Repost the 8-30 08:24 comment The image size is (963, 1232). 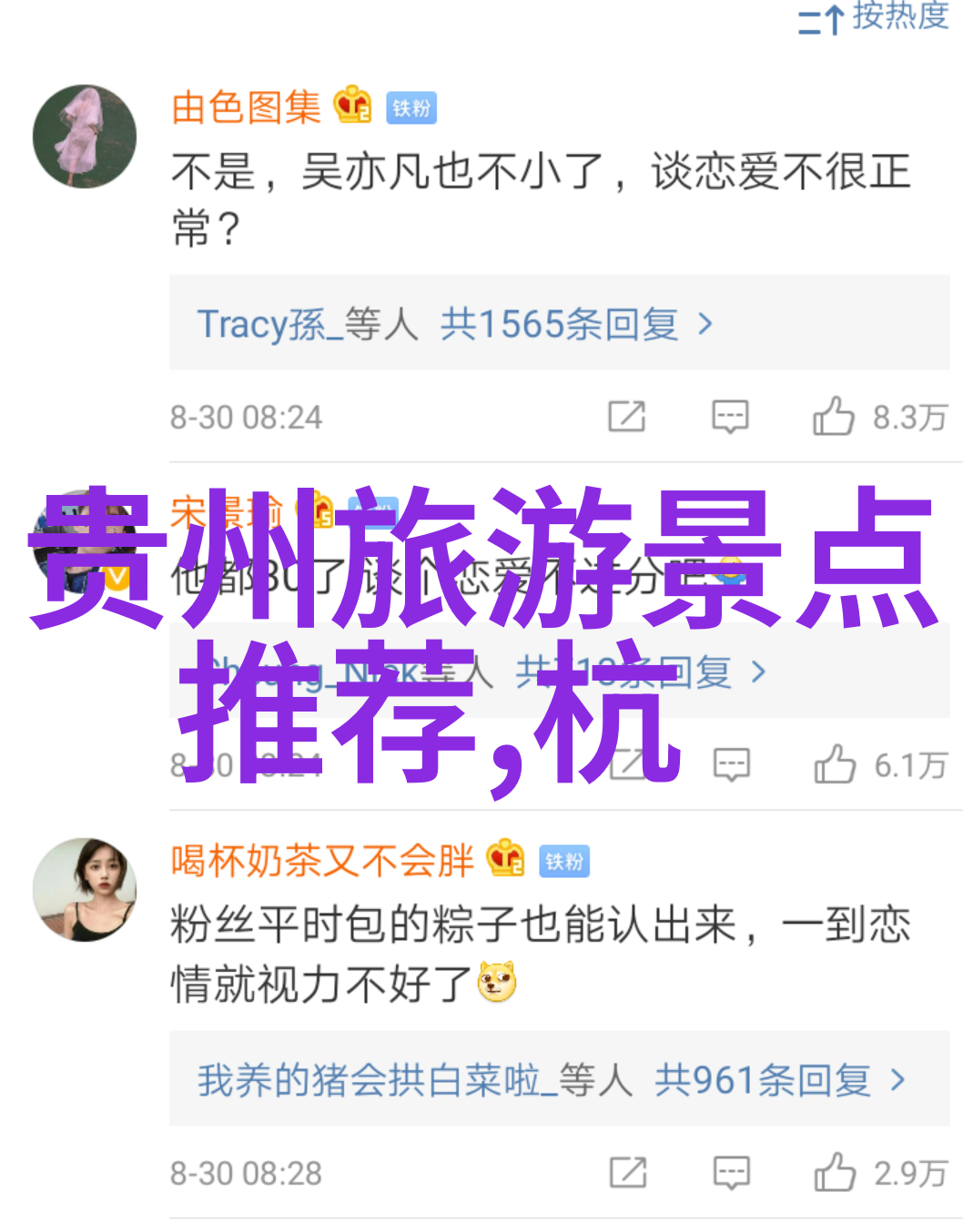pyautogui.click(x=627, y=417)
